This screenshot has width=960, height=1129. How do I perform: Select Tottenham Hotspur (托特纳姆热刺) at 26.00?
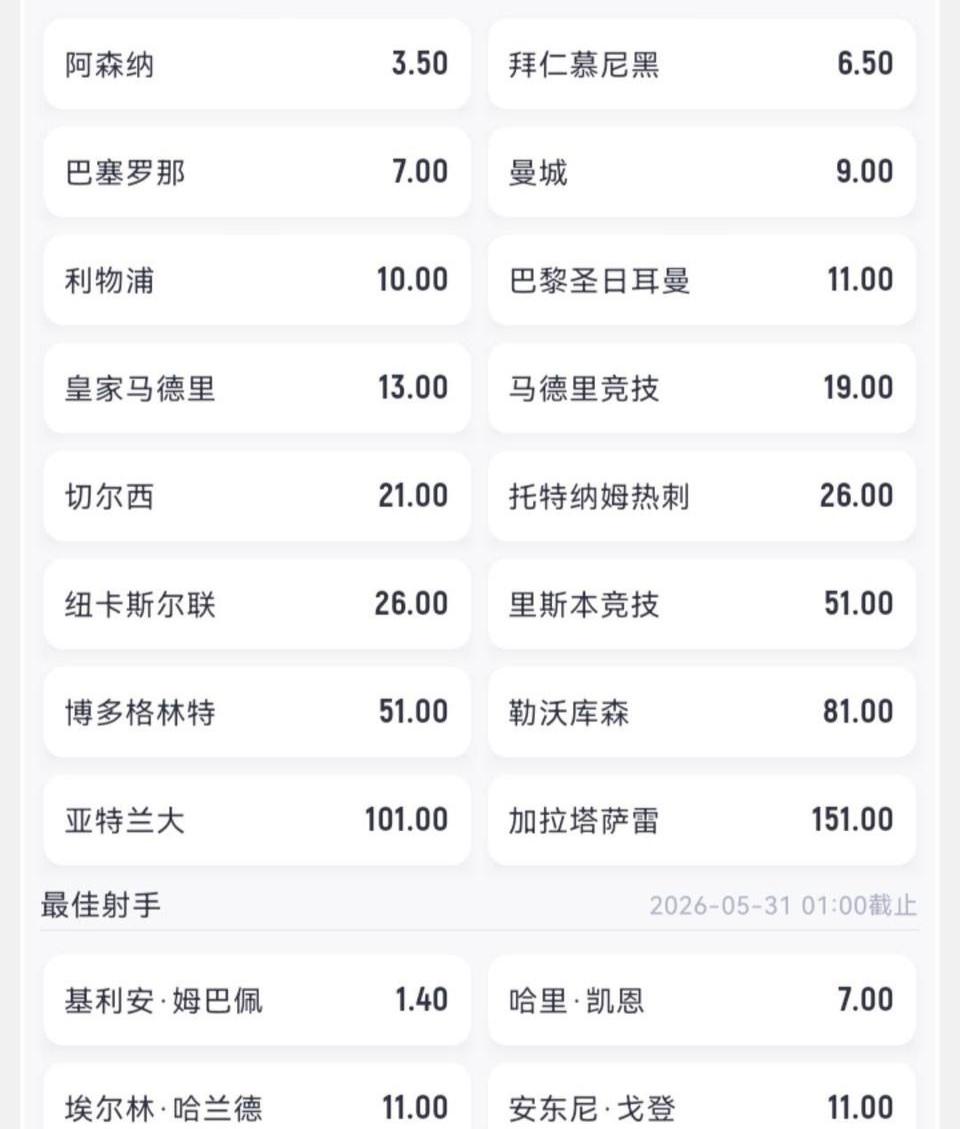coord(700,496)
